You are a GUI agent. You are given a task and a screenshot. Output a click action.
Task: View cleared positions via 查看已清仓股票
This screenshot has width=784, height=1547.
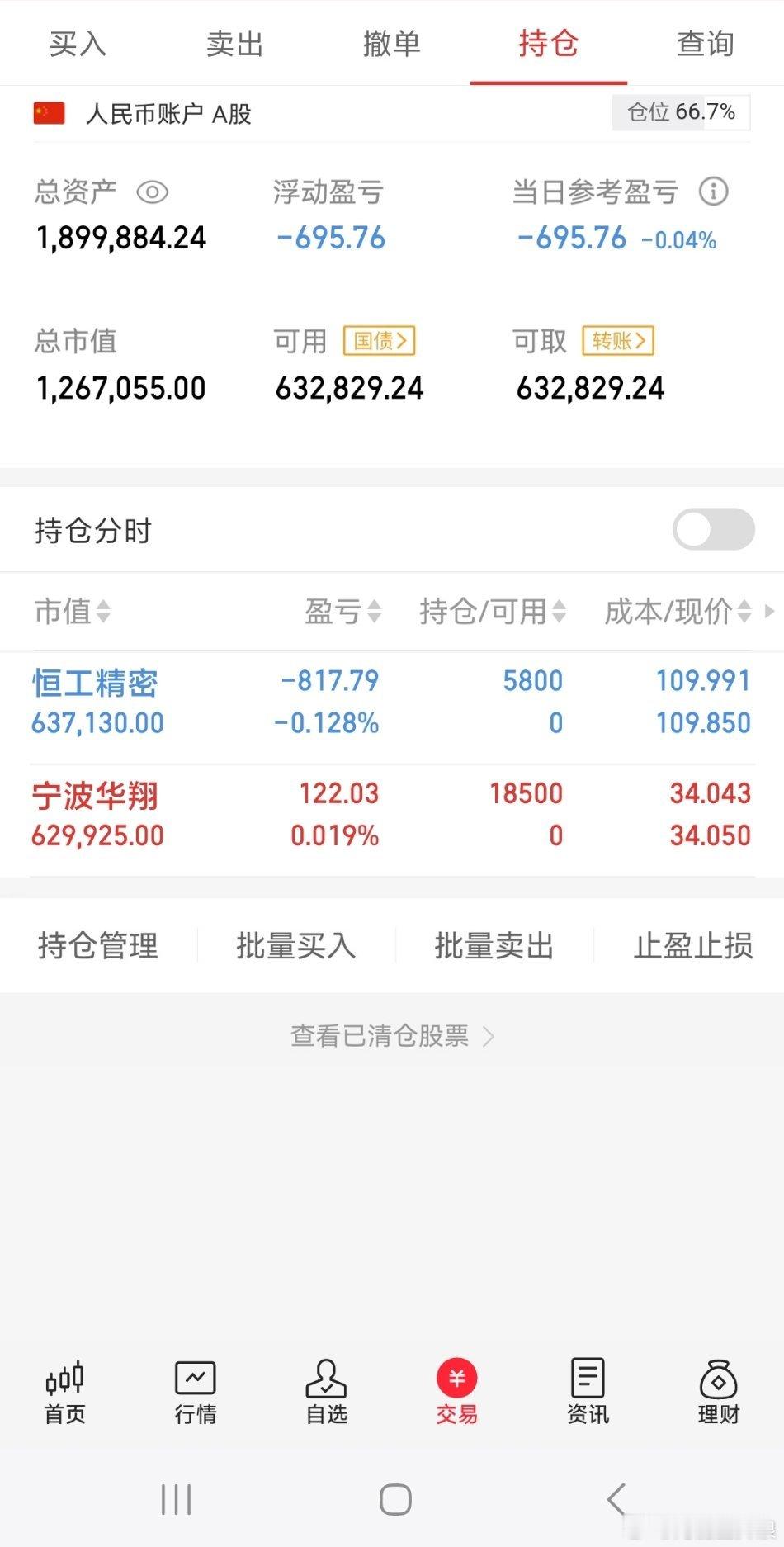click(392, 1036)
